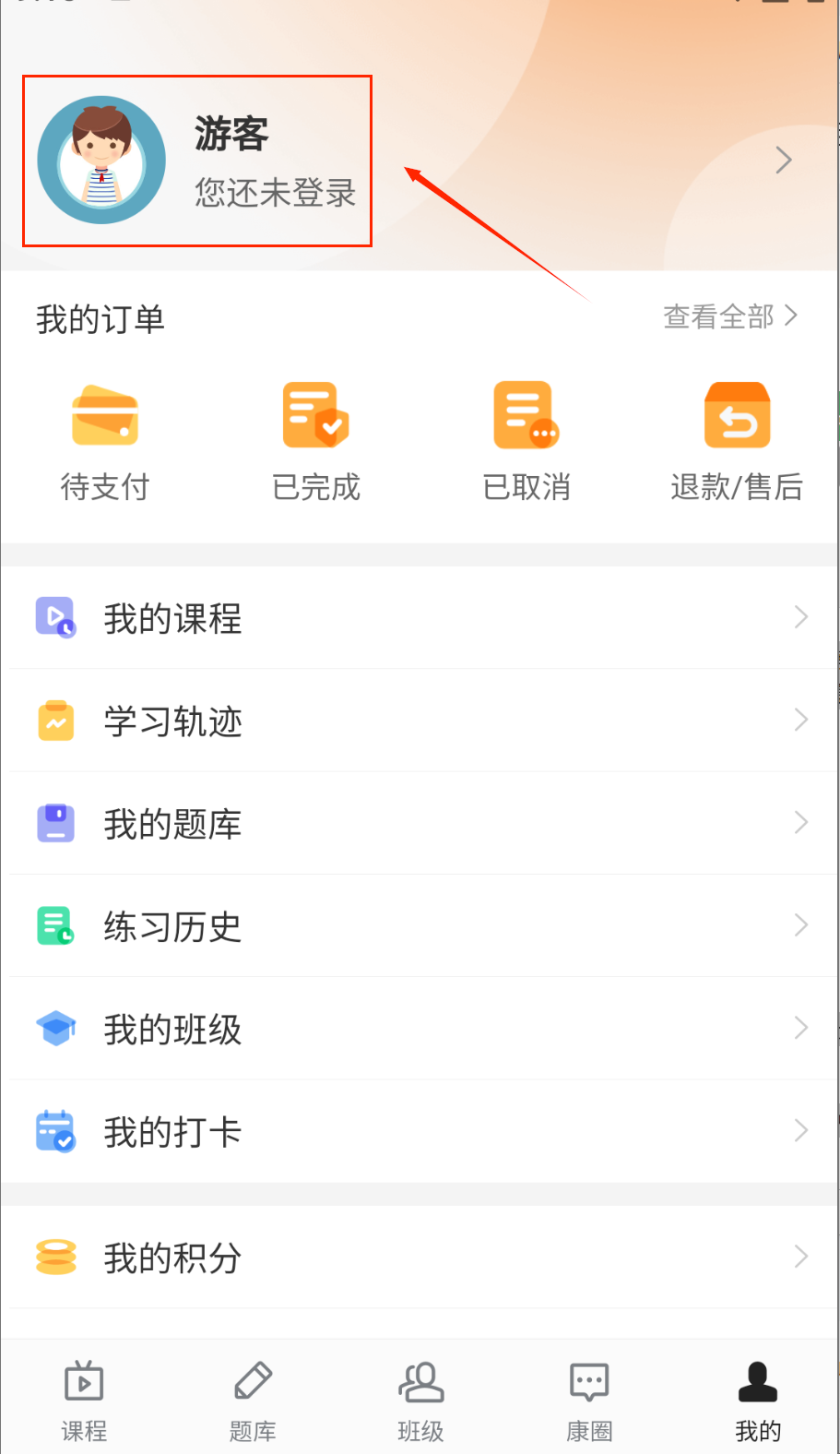Image resolution: width=840 pixels, height=1454 pixels.
Task: Open 学习轨迹 learning track
Action: click(420, 721)
